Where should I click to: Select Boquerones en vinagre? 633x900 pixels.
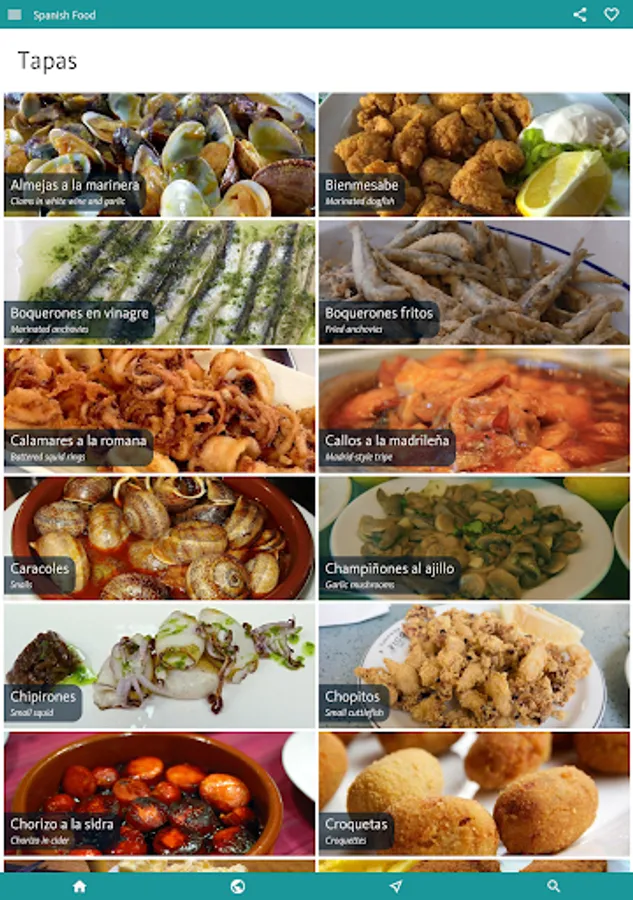[160, 282]
